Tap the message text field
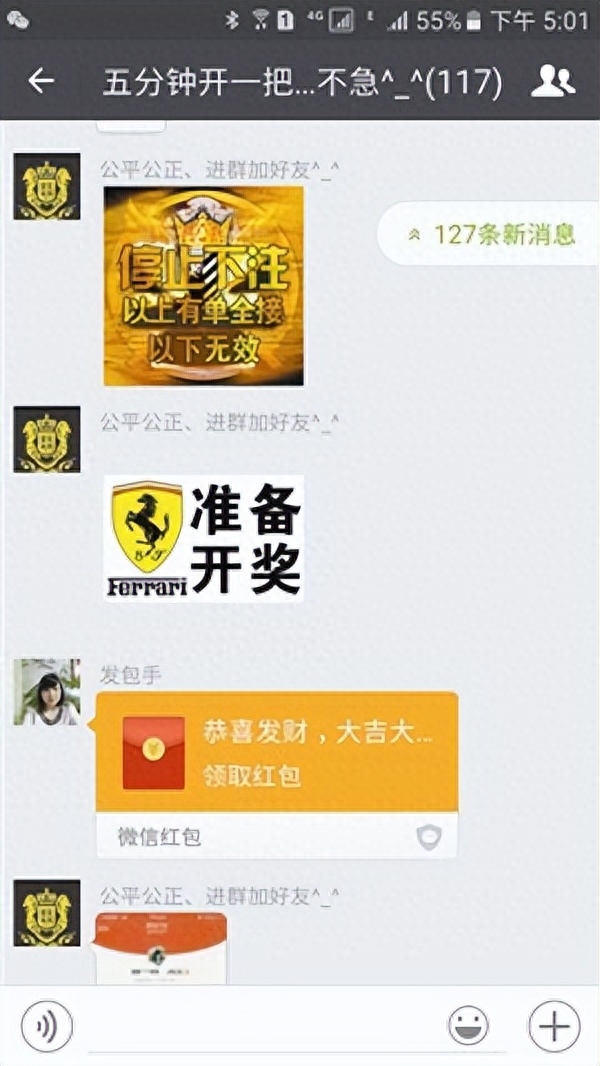 260,1027
